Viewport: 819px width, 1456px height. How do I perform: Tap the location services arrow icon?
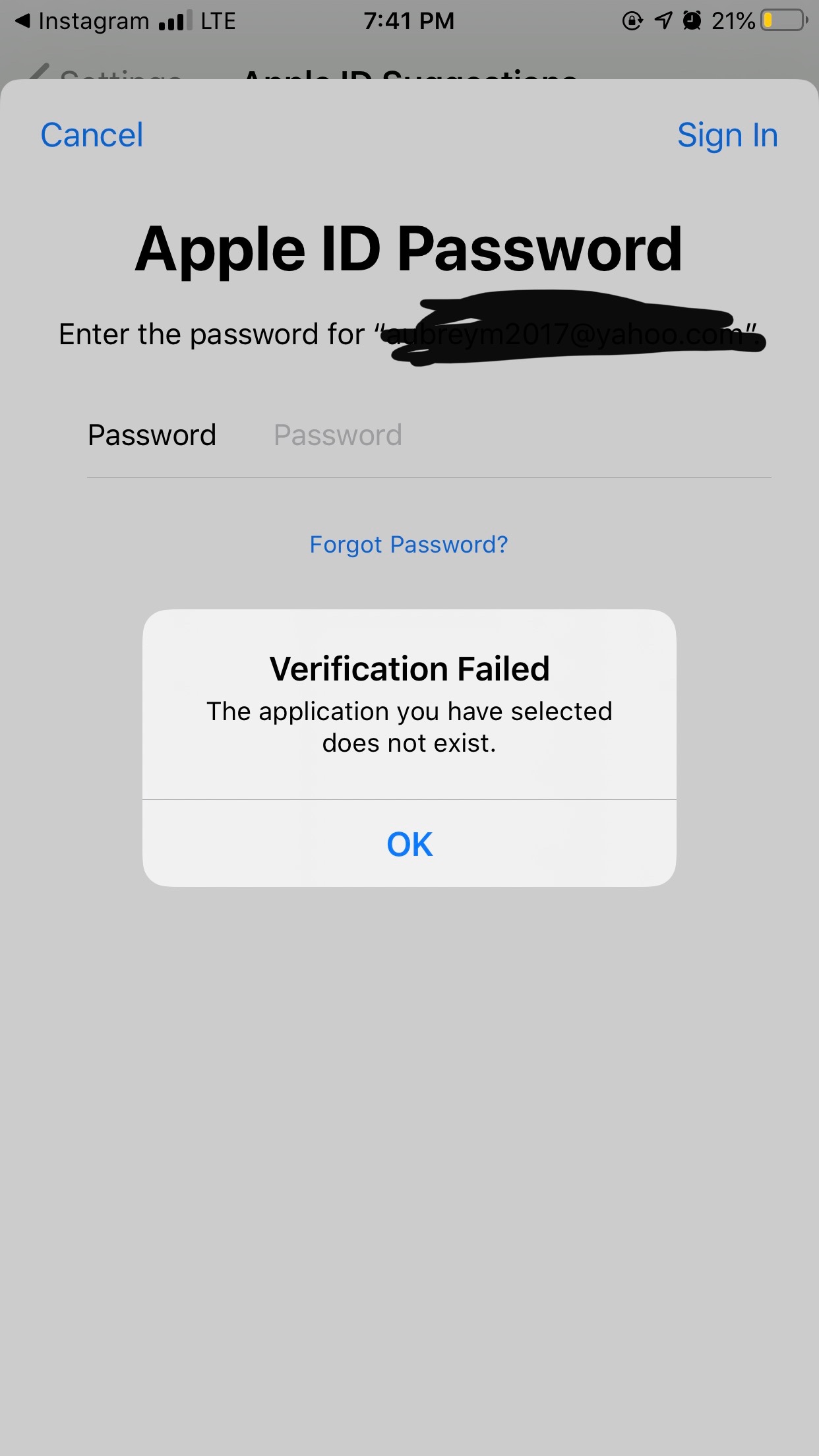661,20
